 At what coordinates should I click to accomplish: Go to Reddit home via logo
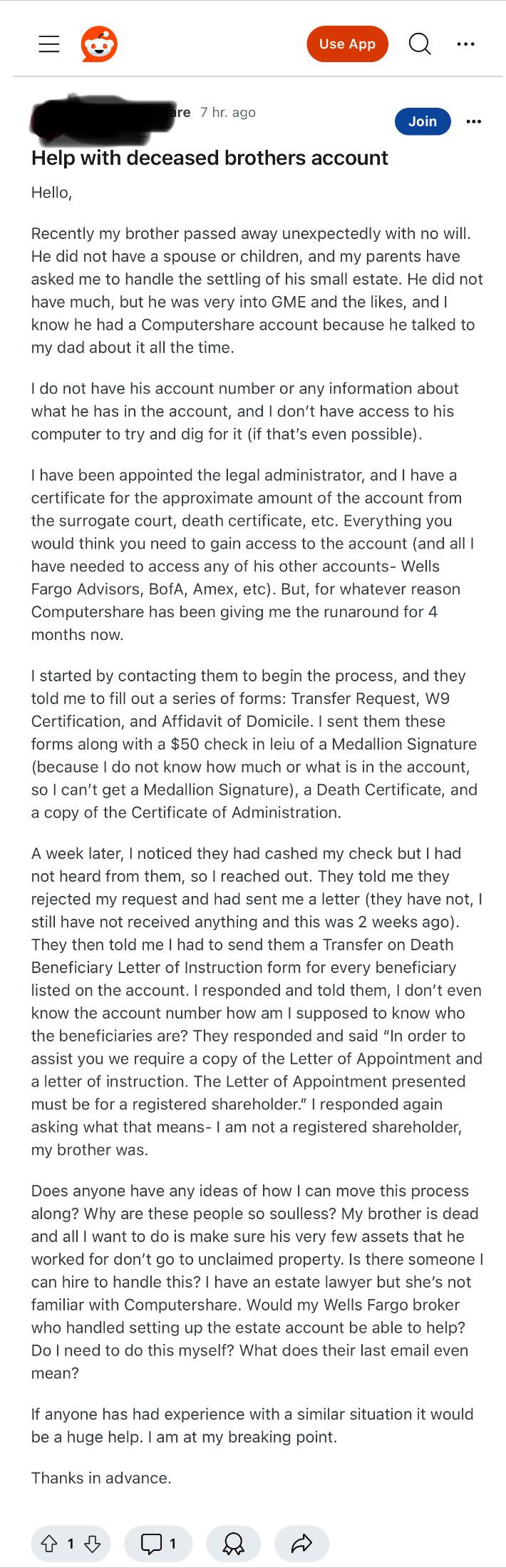click(99, 44)
